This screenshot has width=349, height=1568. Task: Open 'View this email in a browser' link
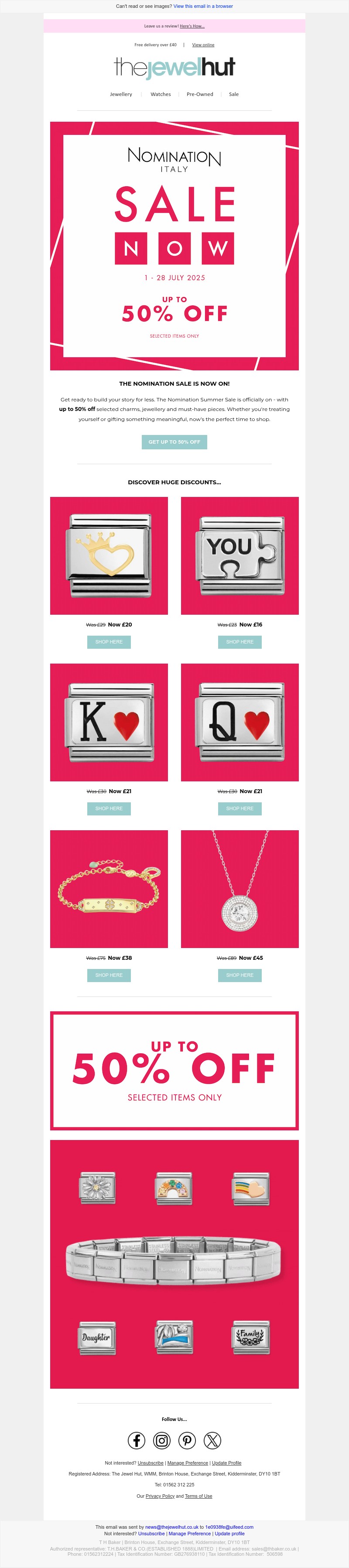[x=203, y=6]
